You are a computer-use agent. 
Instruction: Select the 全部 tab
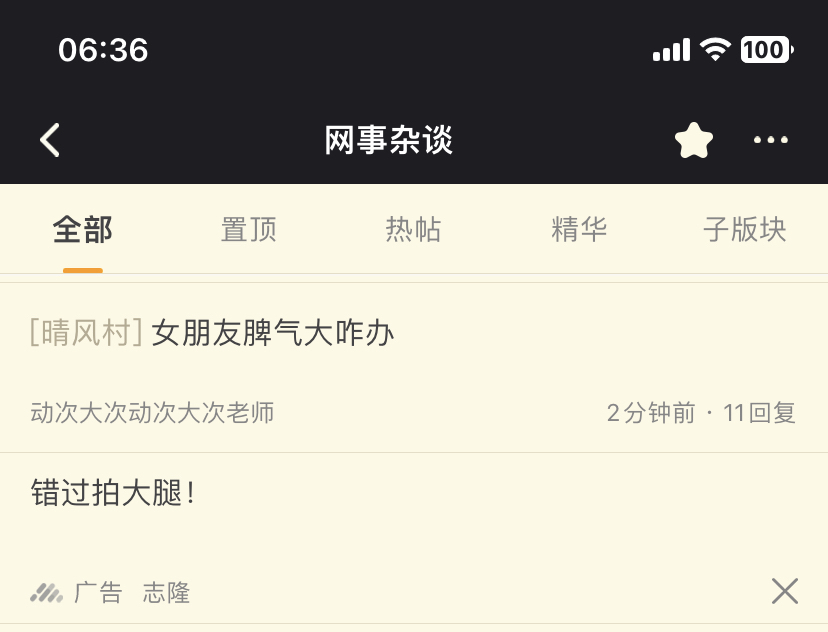[x=82, y=230]
